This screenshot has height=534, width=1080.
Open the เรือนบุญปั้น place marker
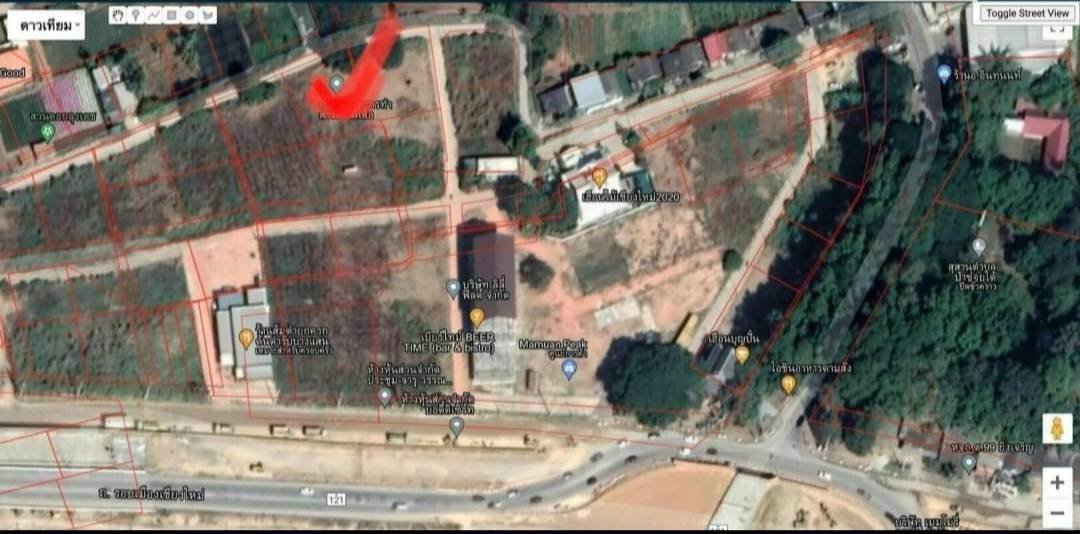(x=742, y=354)
